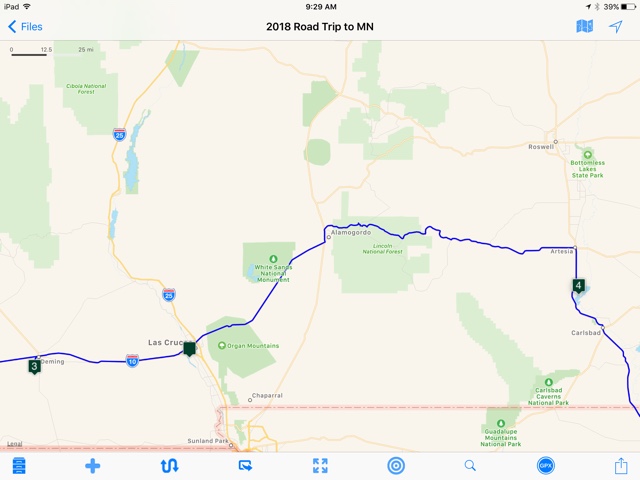Select waypoint marker 3 near Deming
640x480 pixels.
click(34, 366)
